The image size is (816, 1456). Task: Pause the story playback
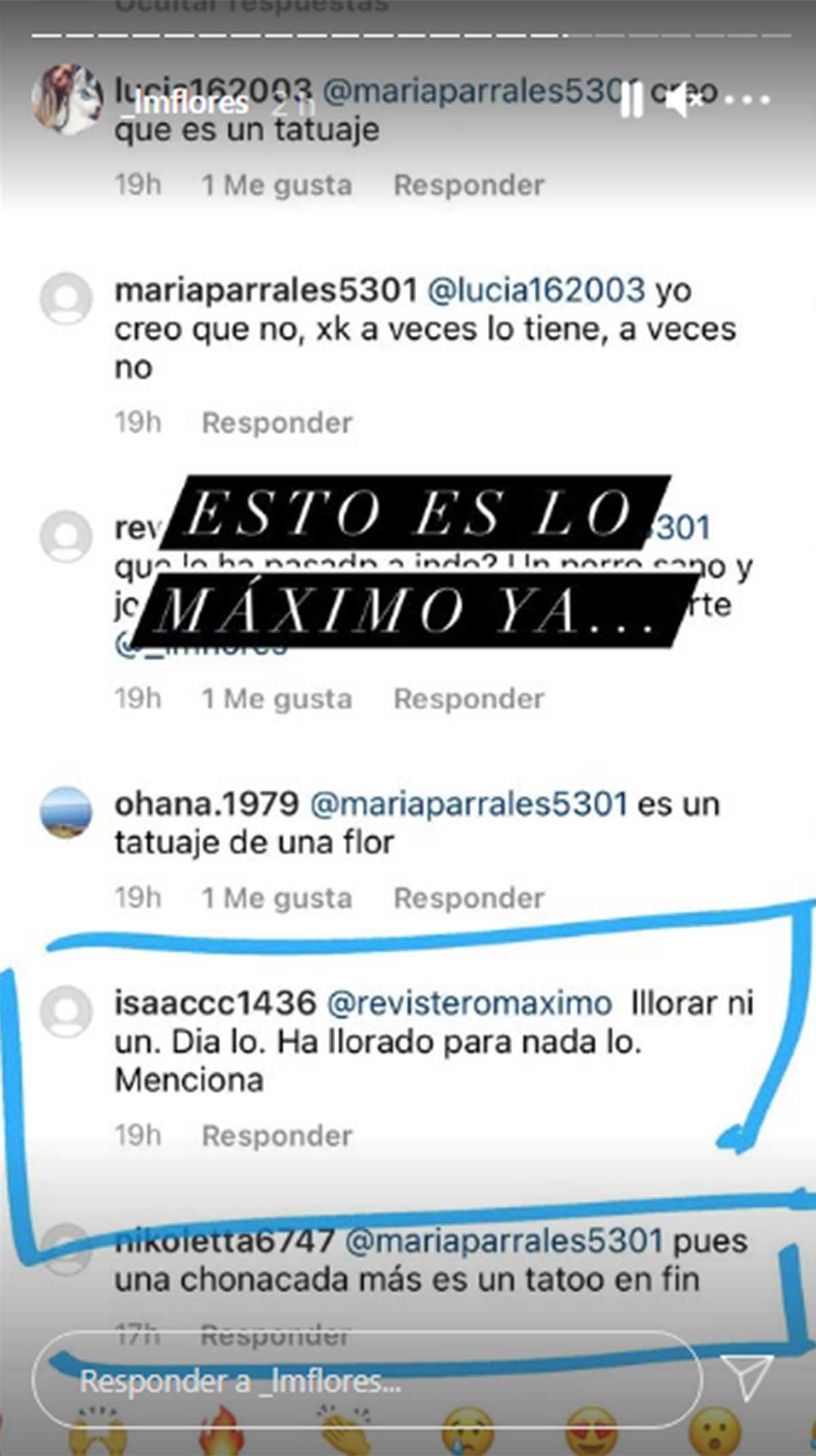coord(632,100)
